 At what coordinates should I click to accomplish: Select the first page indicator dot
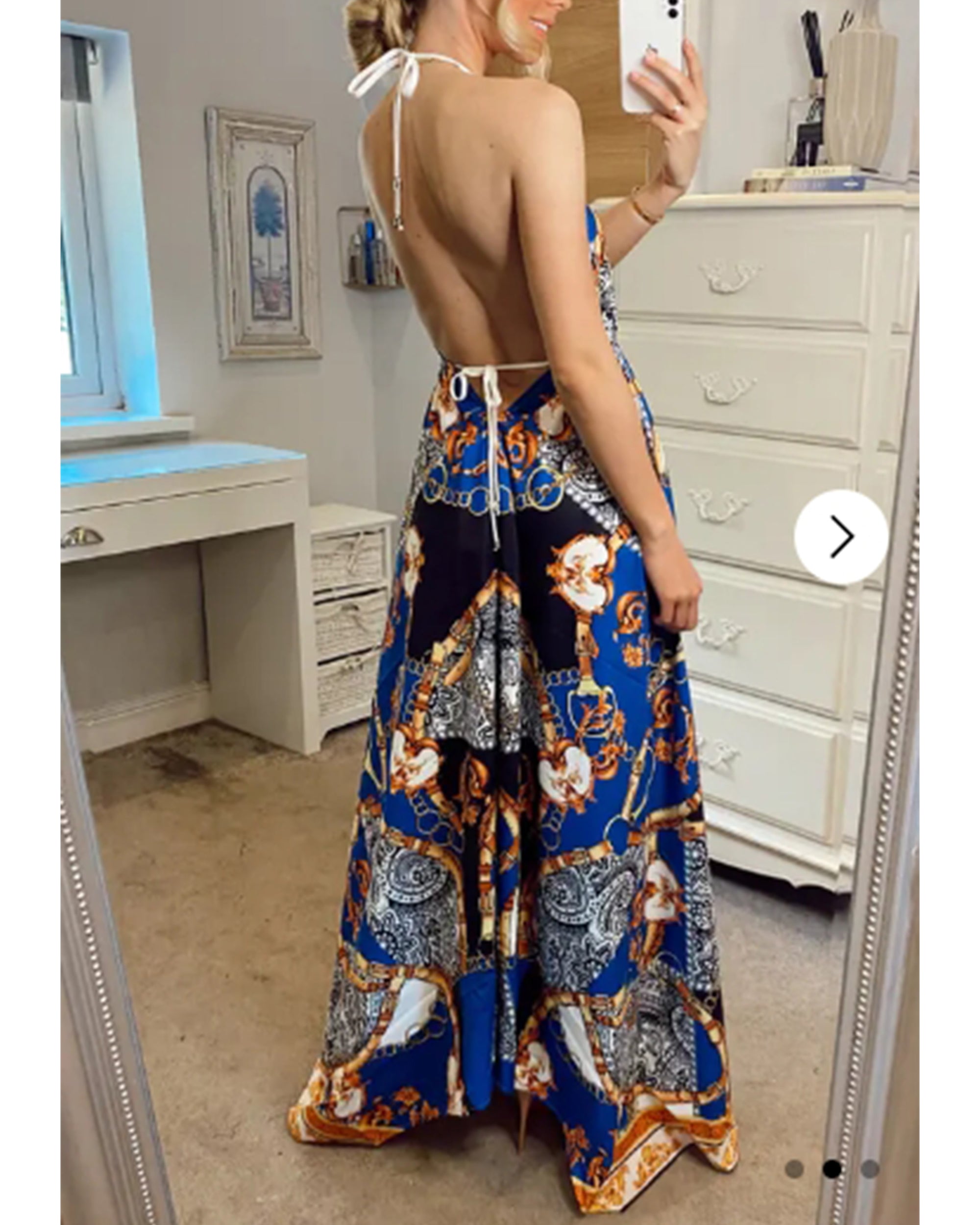click(x=794, y=1169)
